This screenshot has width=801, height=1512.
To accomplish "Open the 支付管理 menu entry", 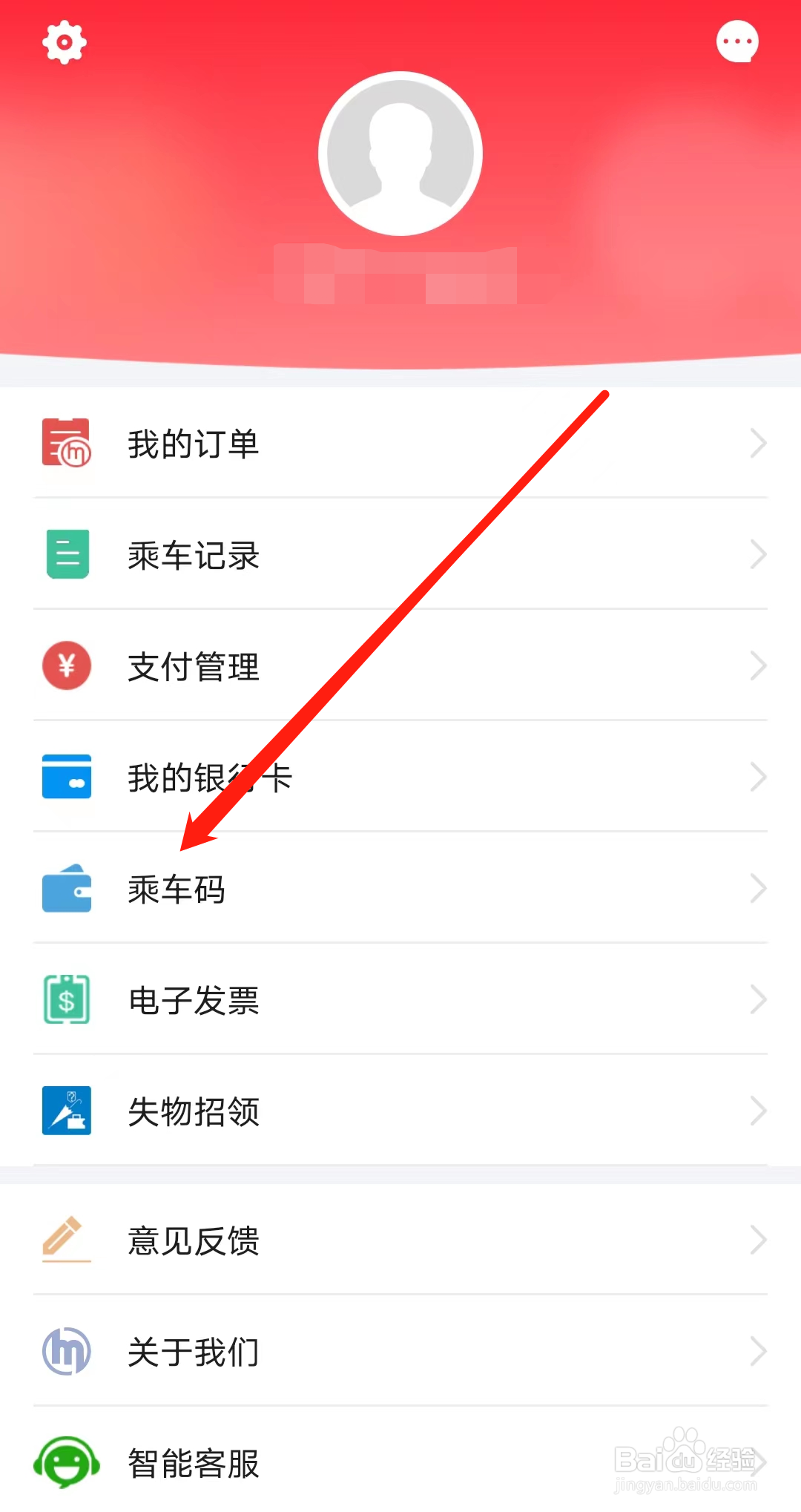I will pos(193,665).
